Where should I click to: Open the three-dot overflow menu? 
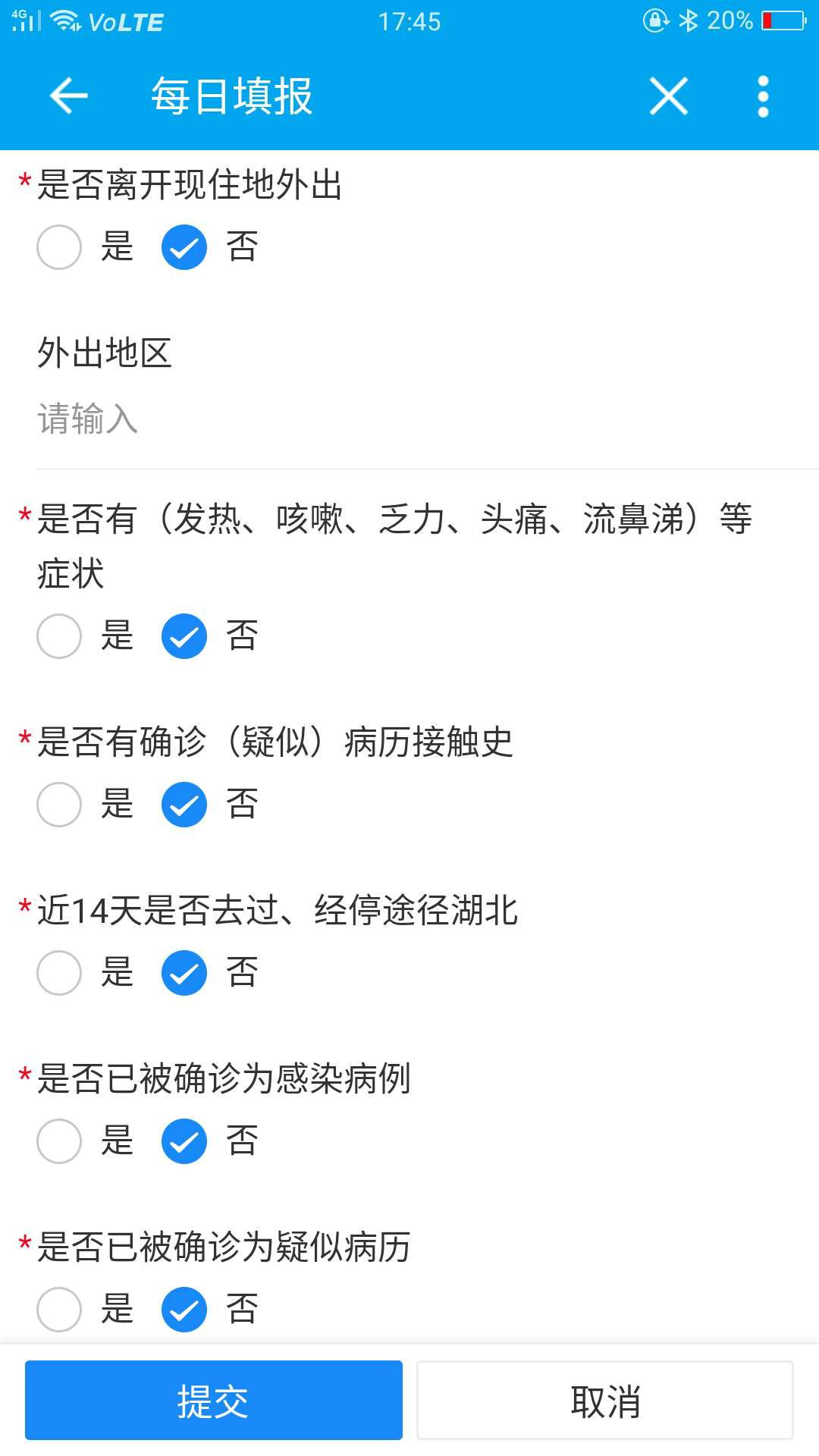763,96
